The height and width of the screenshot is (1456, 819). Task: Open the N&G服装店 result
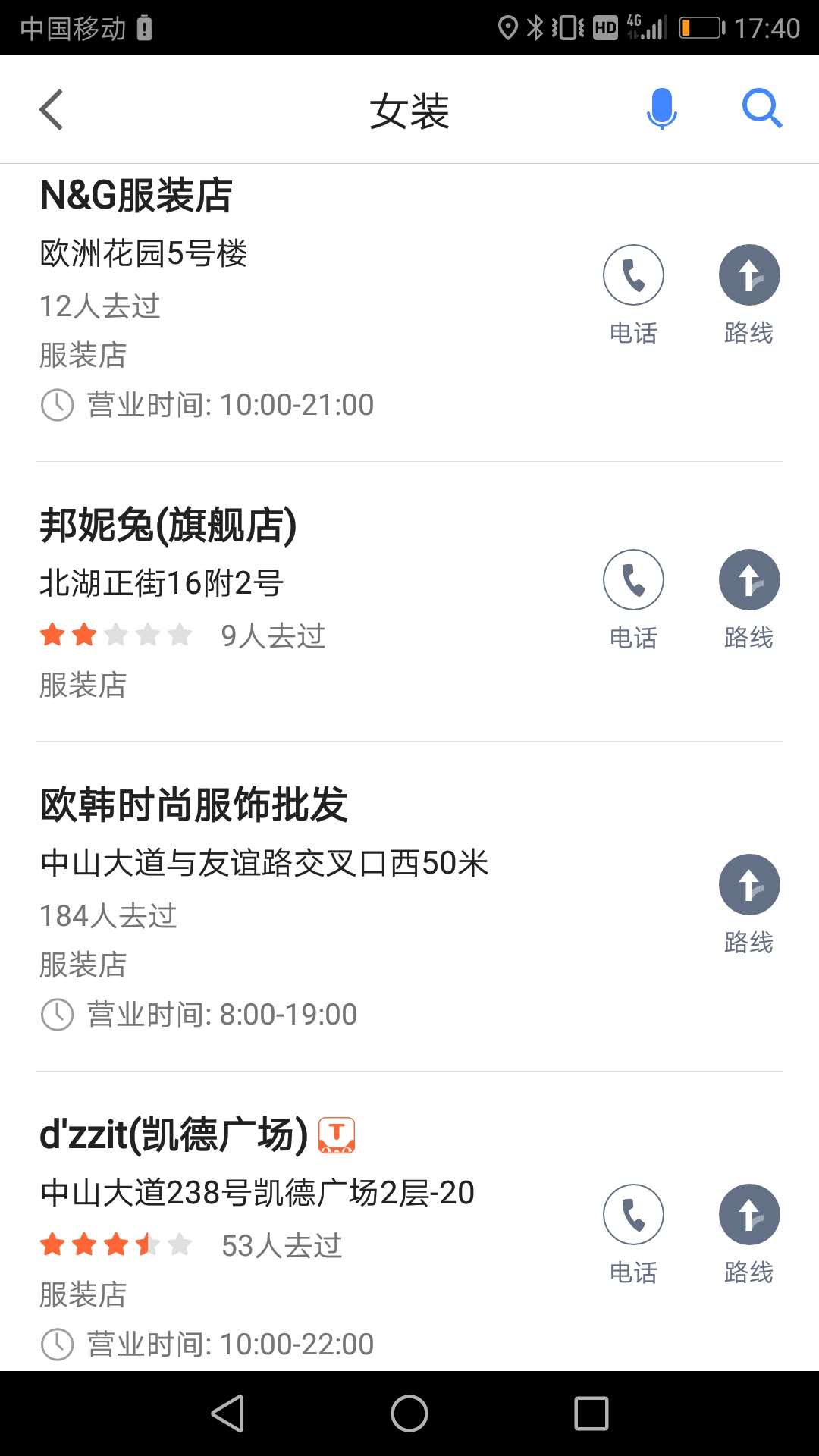coord(136,196)
